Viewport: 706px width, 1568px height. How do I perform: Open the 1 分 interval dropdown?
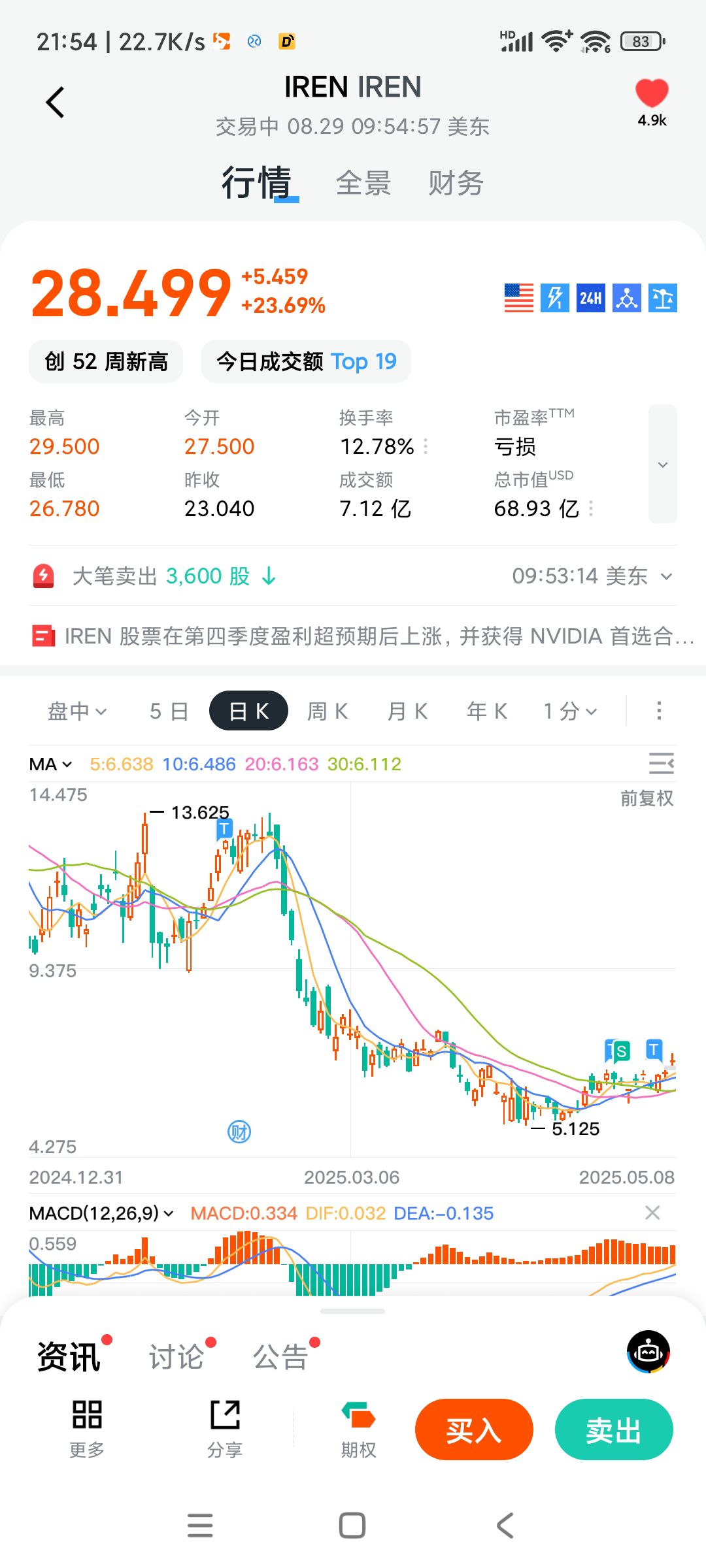tap(570, 711)
